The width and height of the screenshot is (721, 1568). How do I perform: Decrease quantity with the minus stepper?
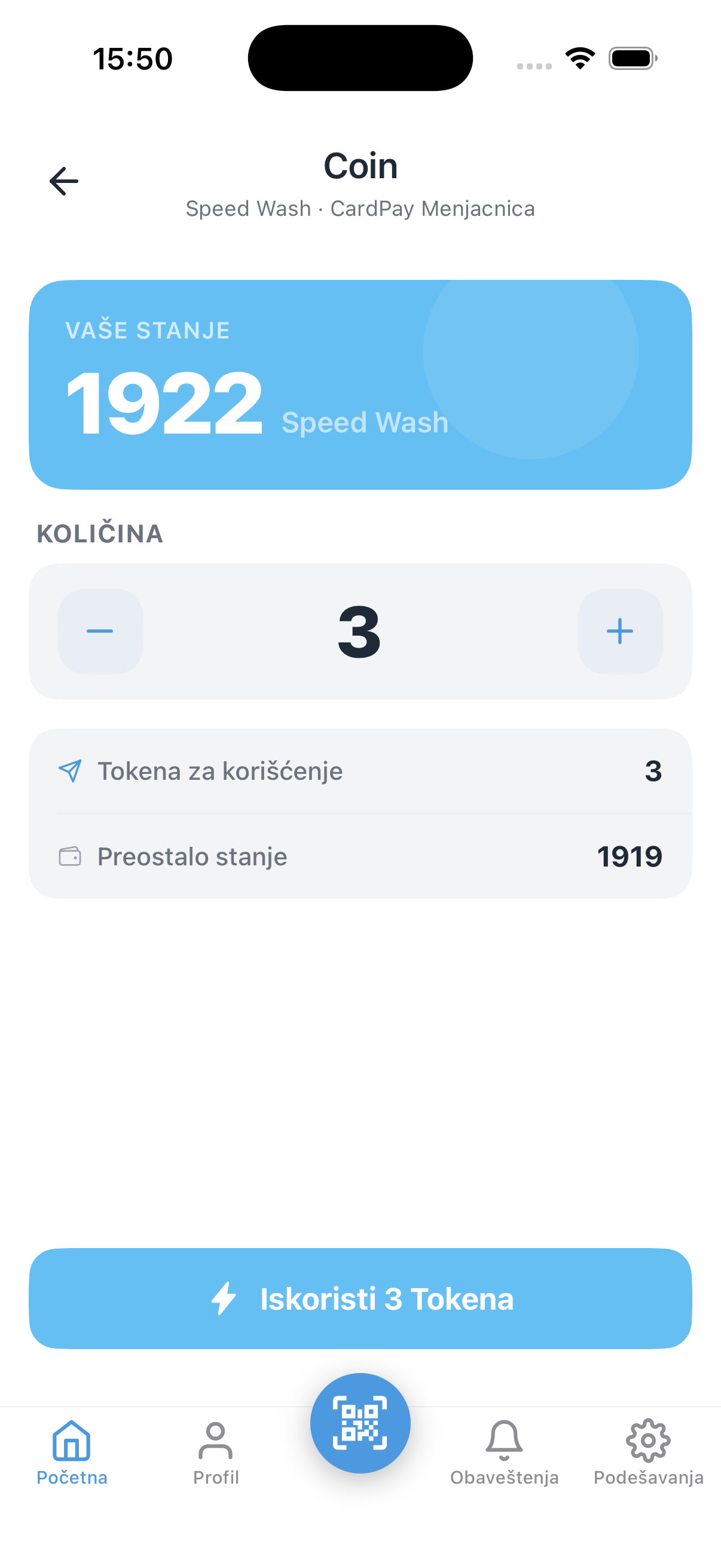tap(100, 632)
